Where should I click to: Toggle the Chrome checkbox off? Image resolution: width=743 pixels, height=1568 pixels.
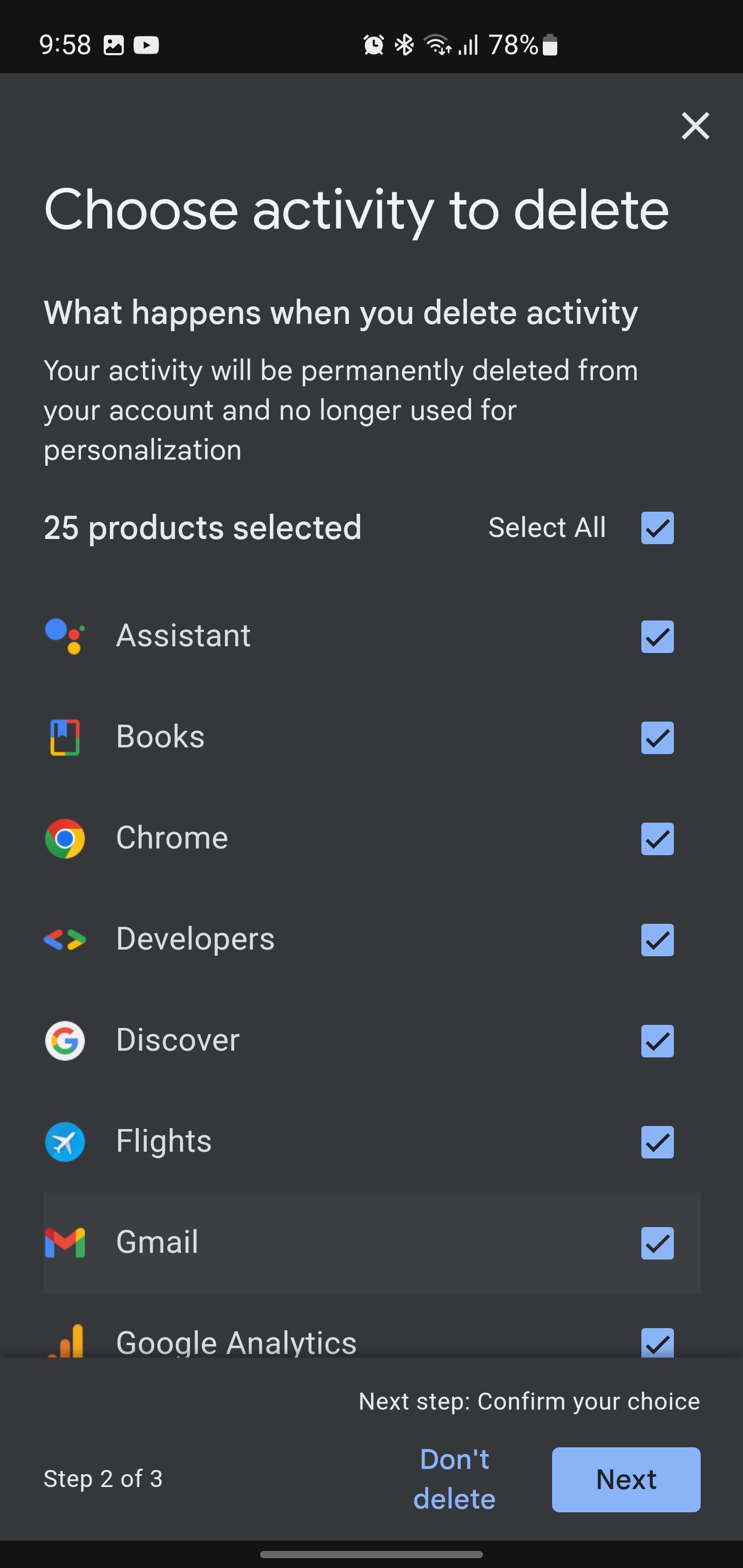tap(657, 839)
